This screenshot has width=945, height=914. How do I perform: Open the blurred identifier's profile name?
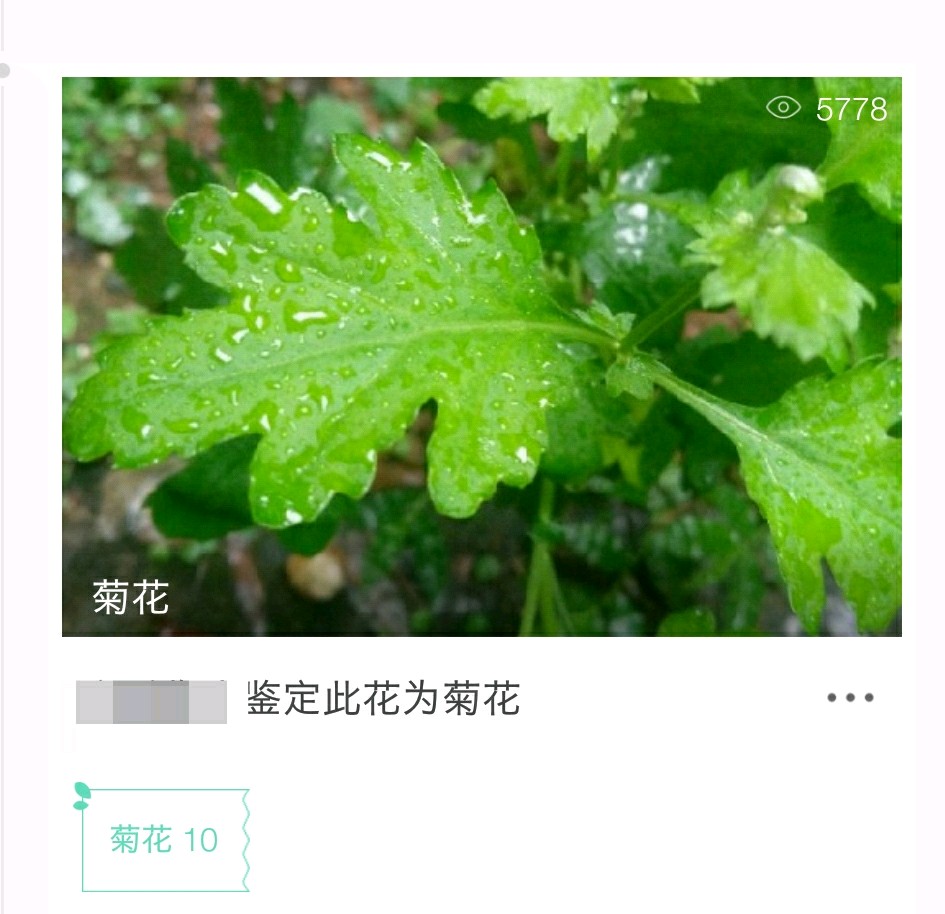click(x=152, y=701)
